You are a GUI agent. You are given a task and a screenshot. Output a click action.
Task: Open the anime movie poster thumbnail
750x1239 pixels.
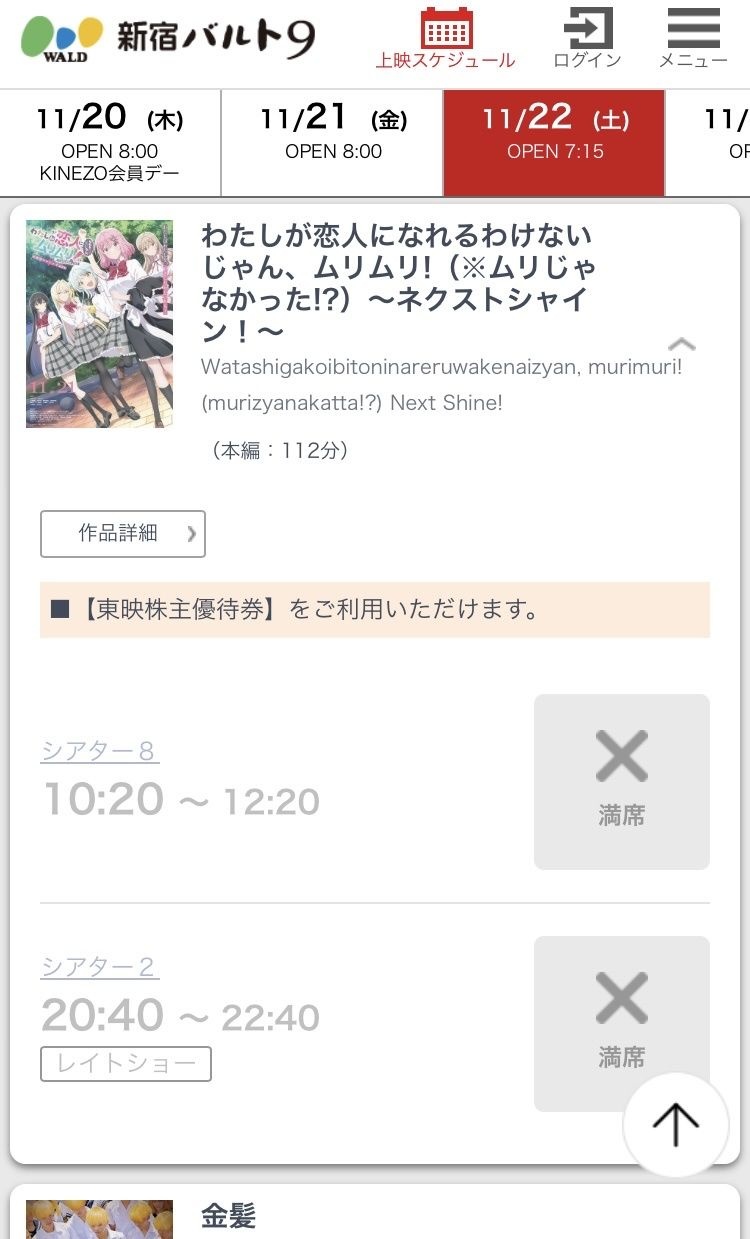tap(99, 324)
